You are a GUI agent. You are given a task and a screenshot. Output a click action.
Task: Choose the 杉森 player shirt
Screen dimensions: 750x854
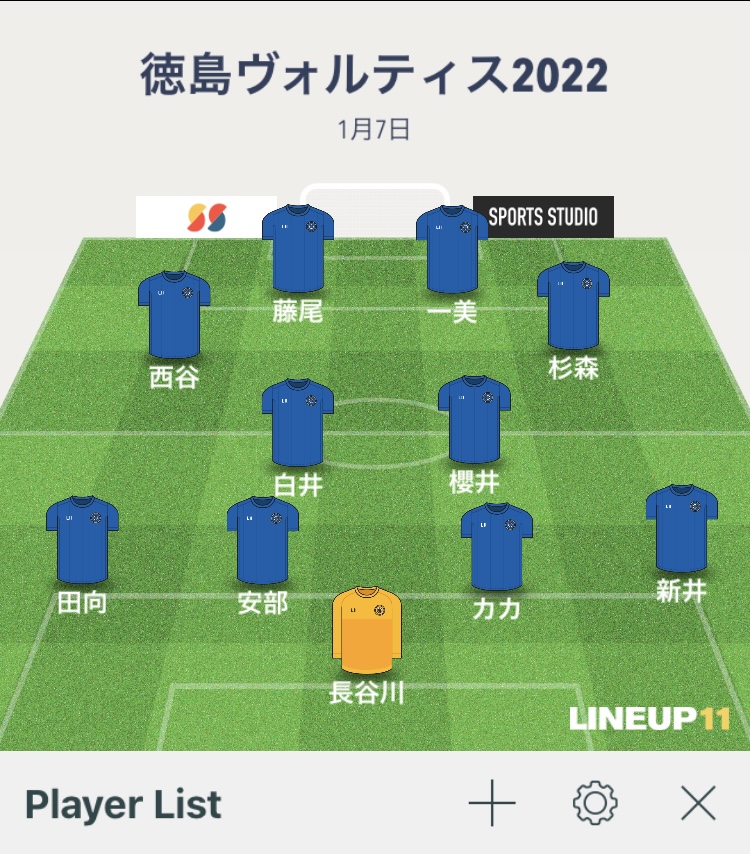tap(574, 306)
